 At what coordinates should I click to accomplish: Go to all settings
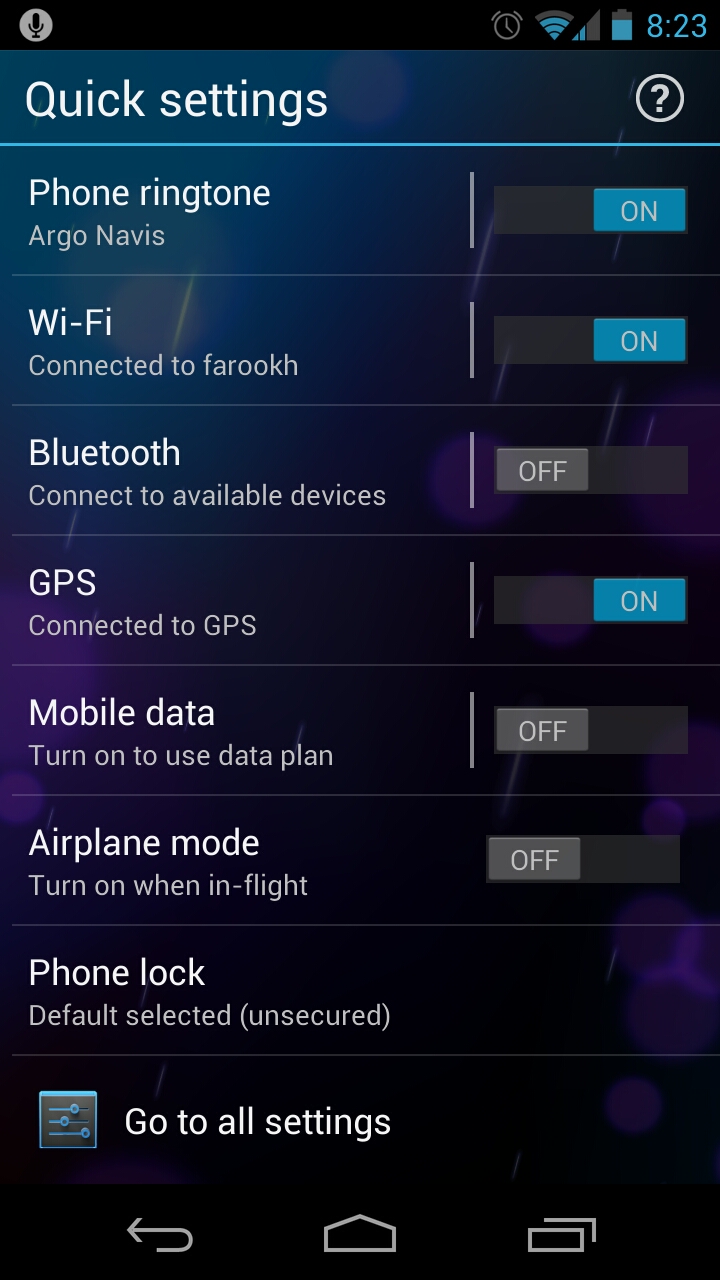360,1121
